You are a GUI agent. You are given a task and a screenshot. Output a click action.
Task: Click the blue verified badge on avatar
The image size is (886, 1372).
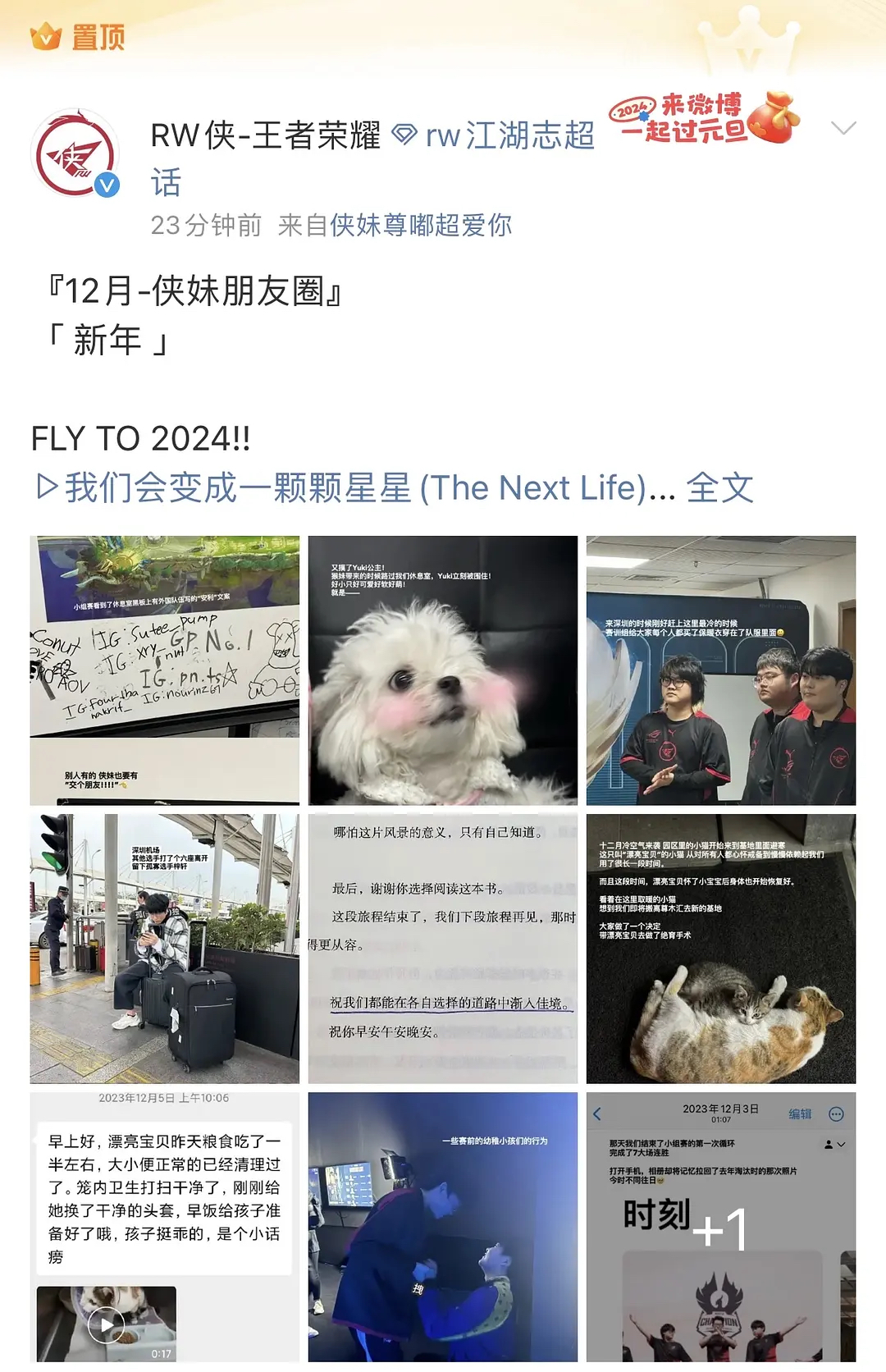tap(105, 186)
